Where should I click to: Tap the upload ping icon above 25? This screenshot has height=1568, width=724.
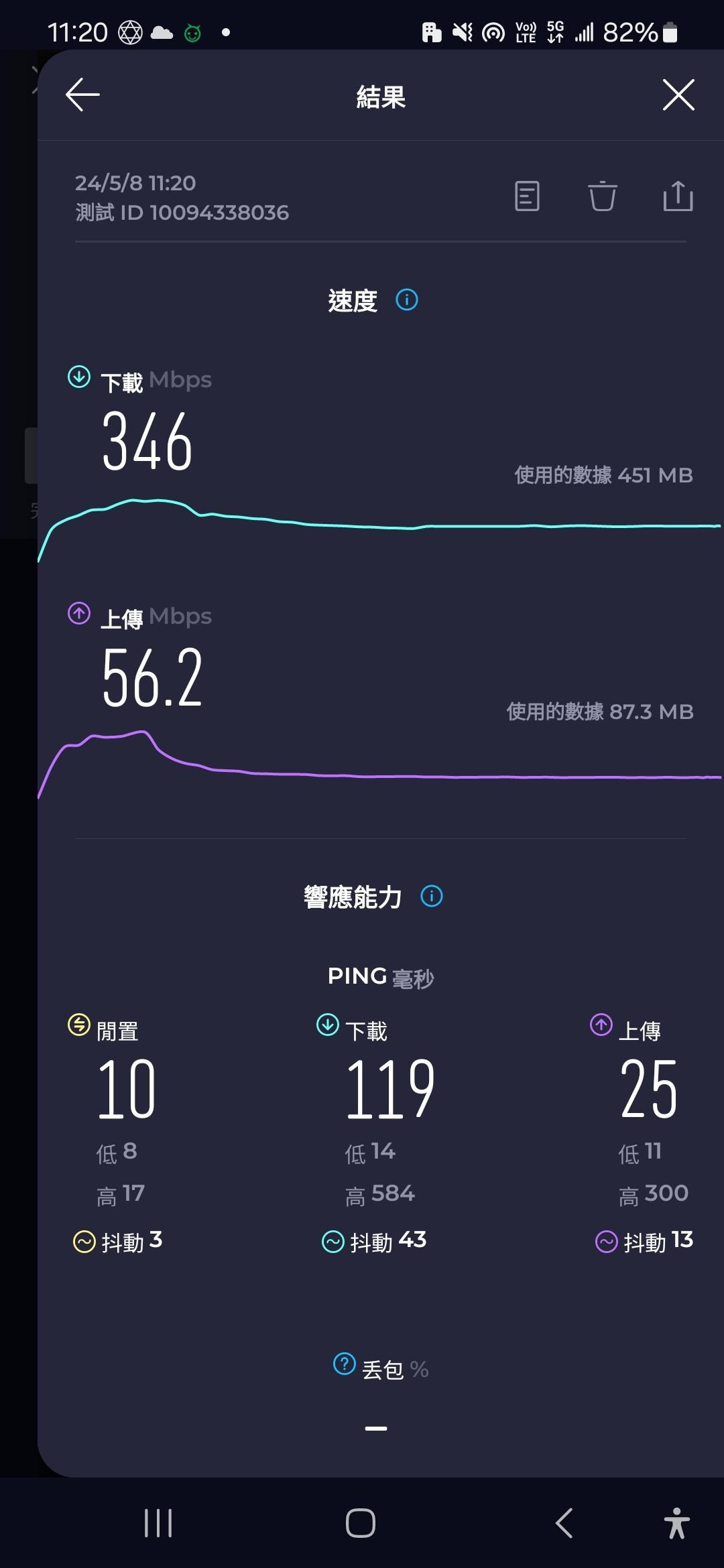coord(600,1024)
